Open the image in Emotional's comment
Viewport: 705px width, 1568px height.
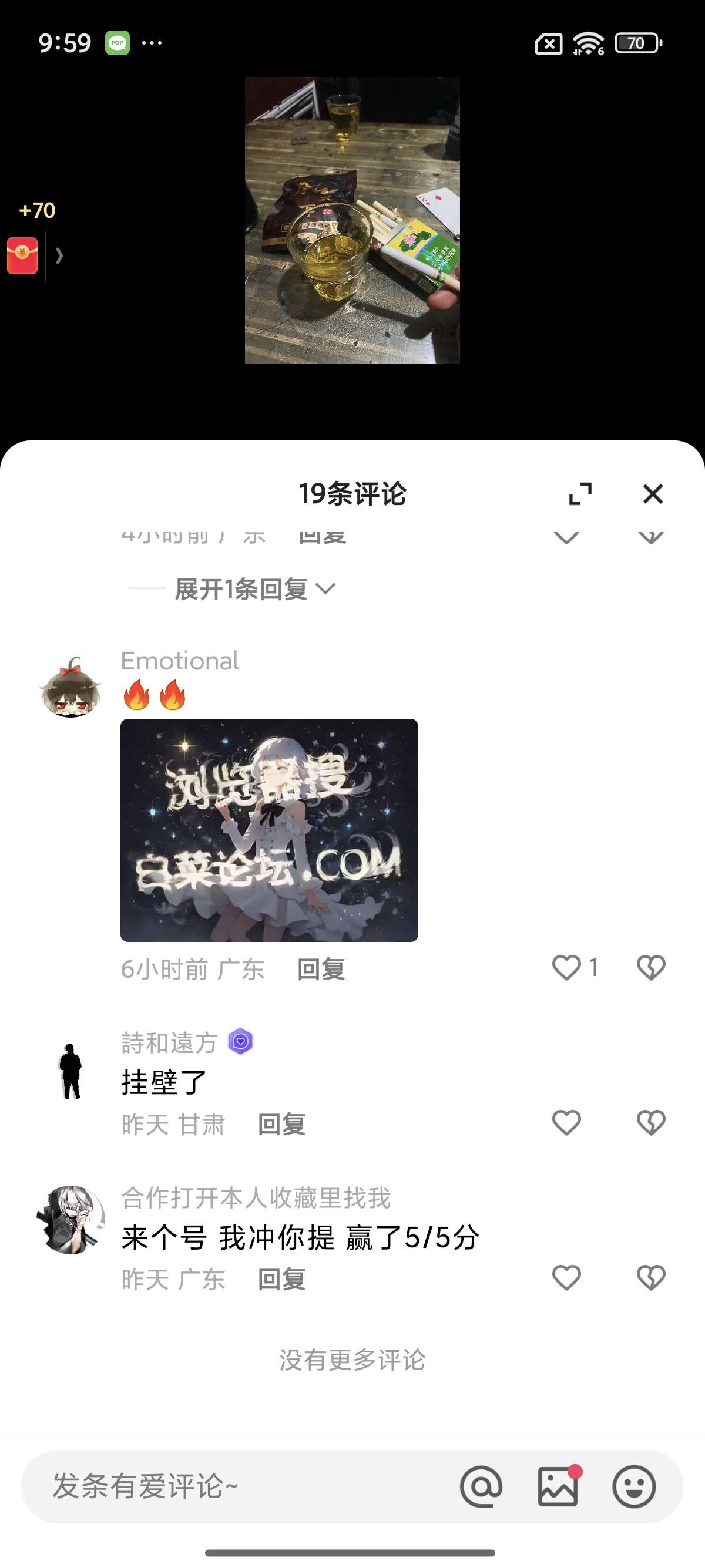point(269,830)
